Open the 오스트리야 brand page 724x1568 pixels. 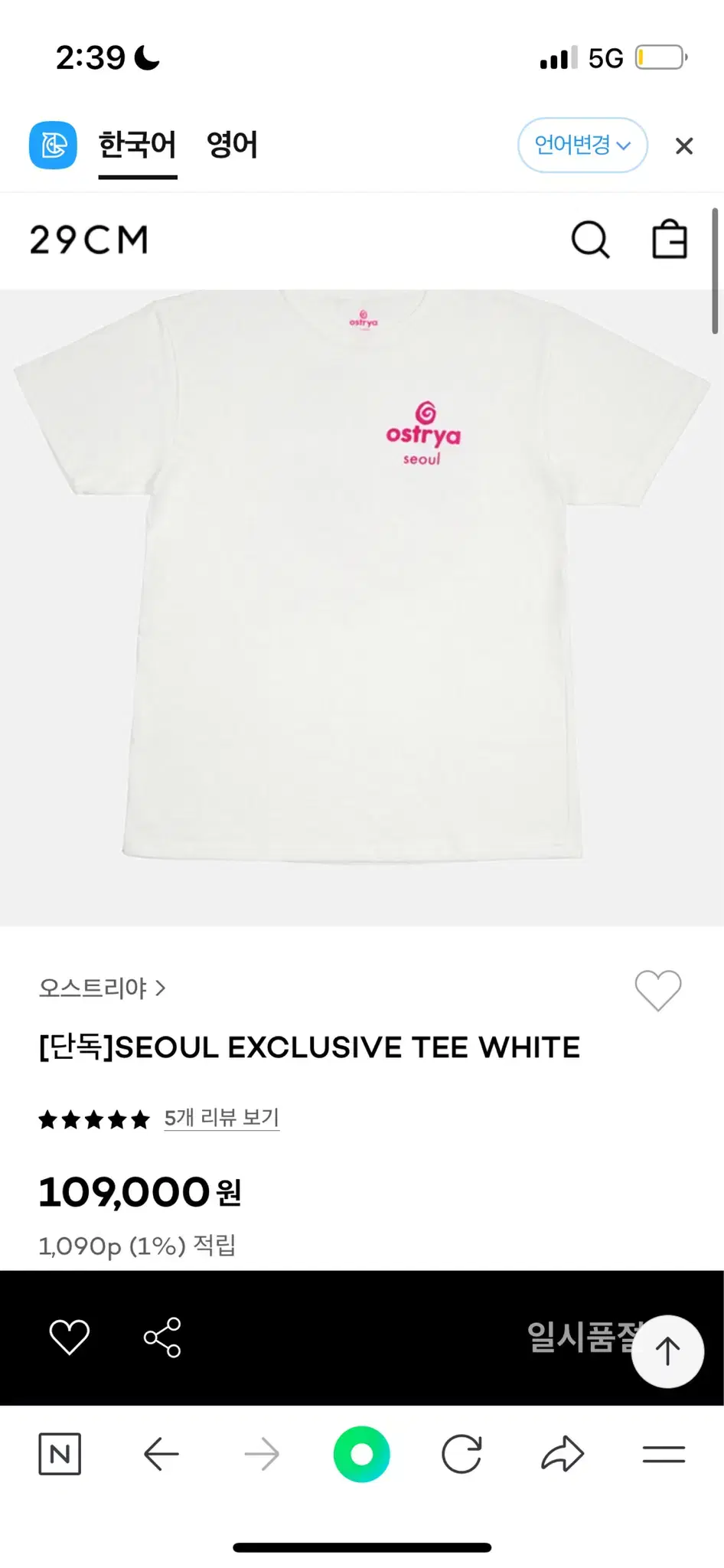[x=102, y=988]
